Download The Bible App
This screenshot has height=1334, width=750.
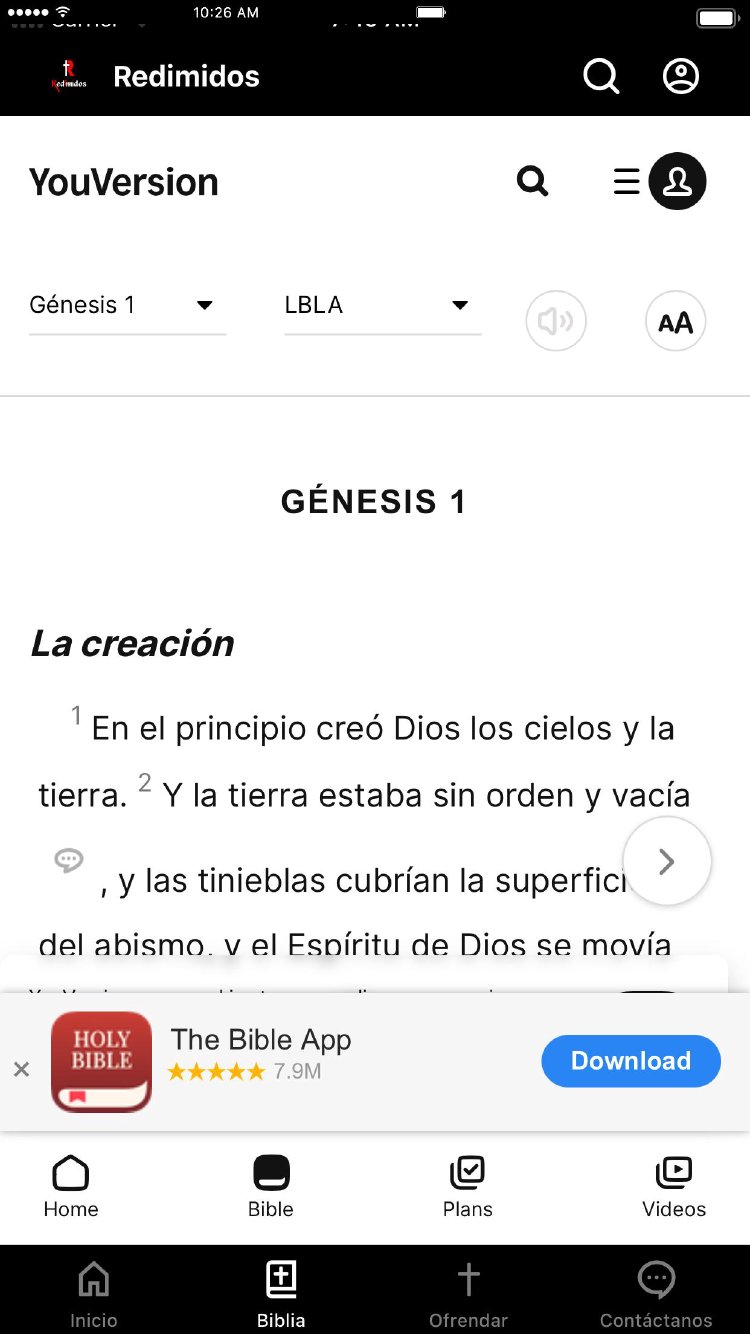coord(631,1061)
